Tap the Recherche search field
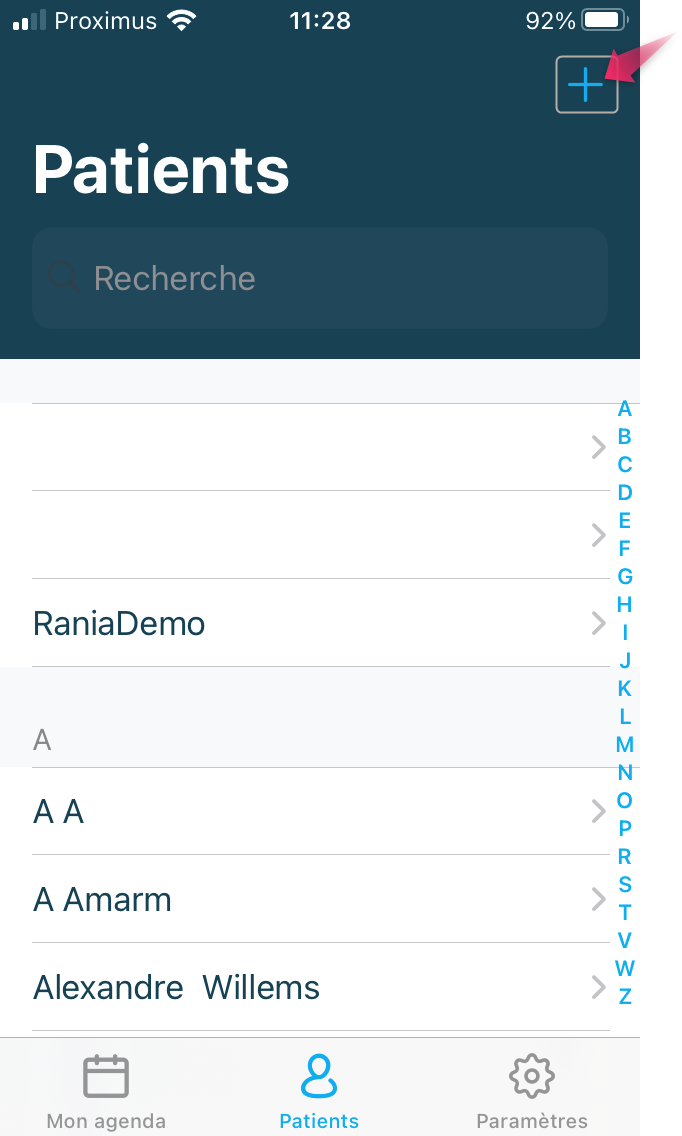 tap(320, 278)
